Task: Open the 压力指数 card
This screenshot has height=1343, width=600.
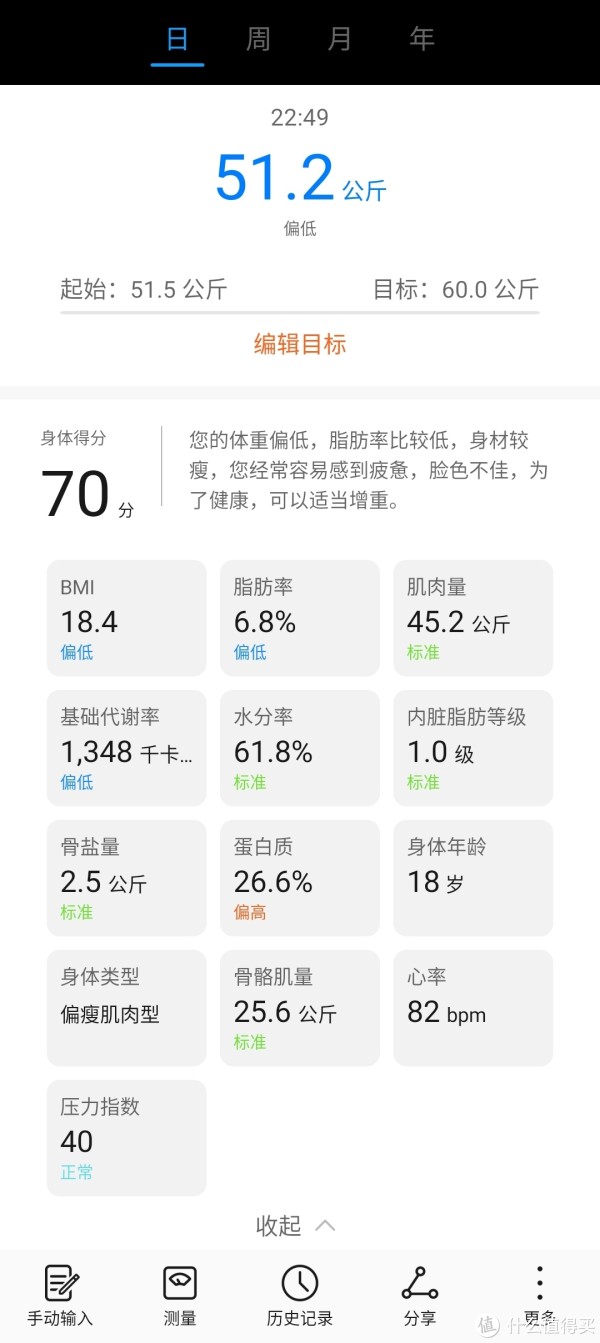Action: pos(126,1138)
